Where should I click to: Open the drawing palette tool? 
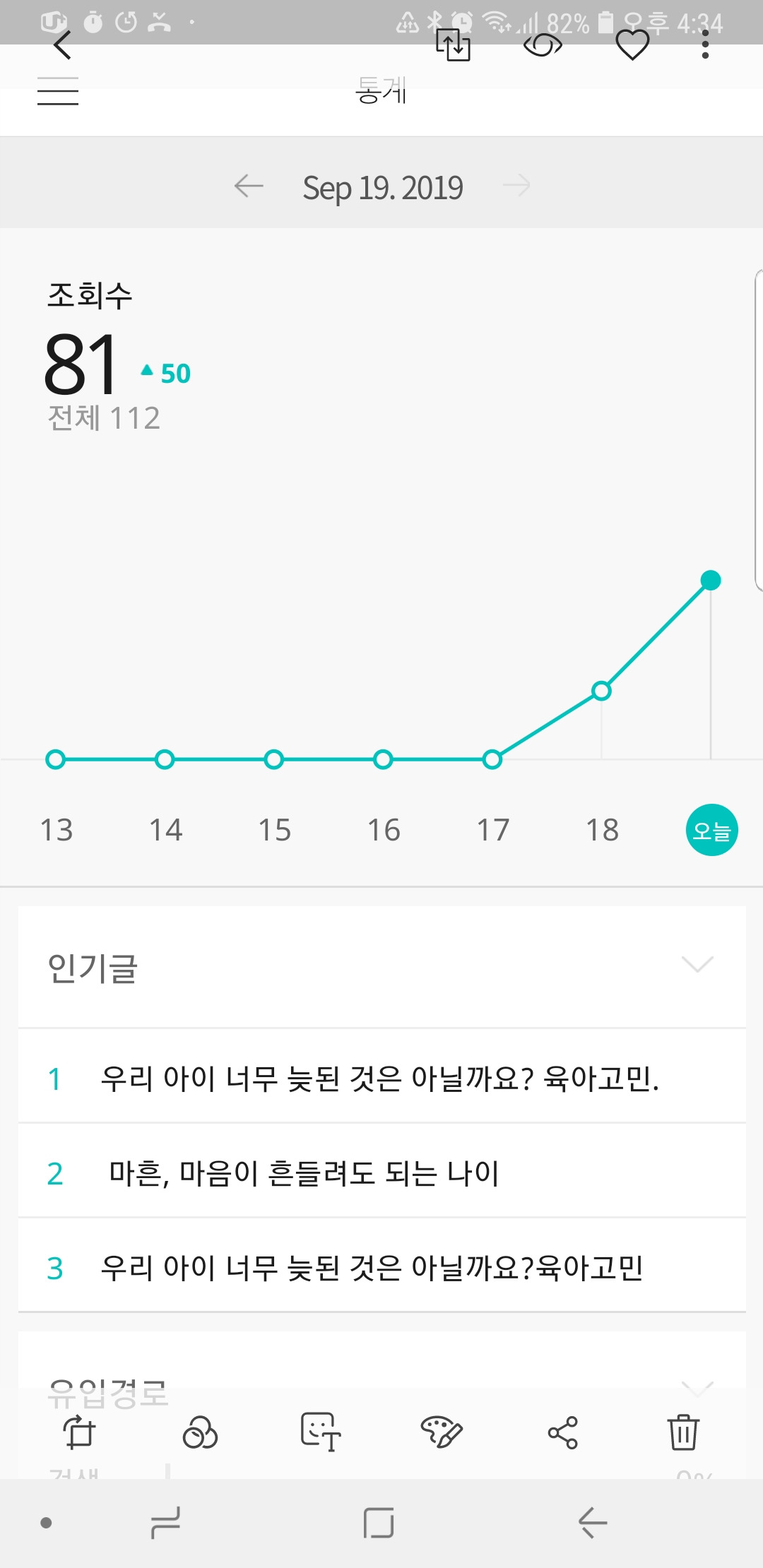coord(442,1432)
